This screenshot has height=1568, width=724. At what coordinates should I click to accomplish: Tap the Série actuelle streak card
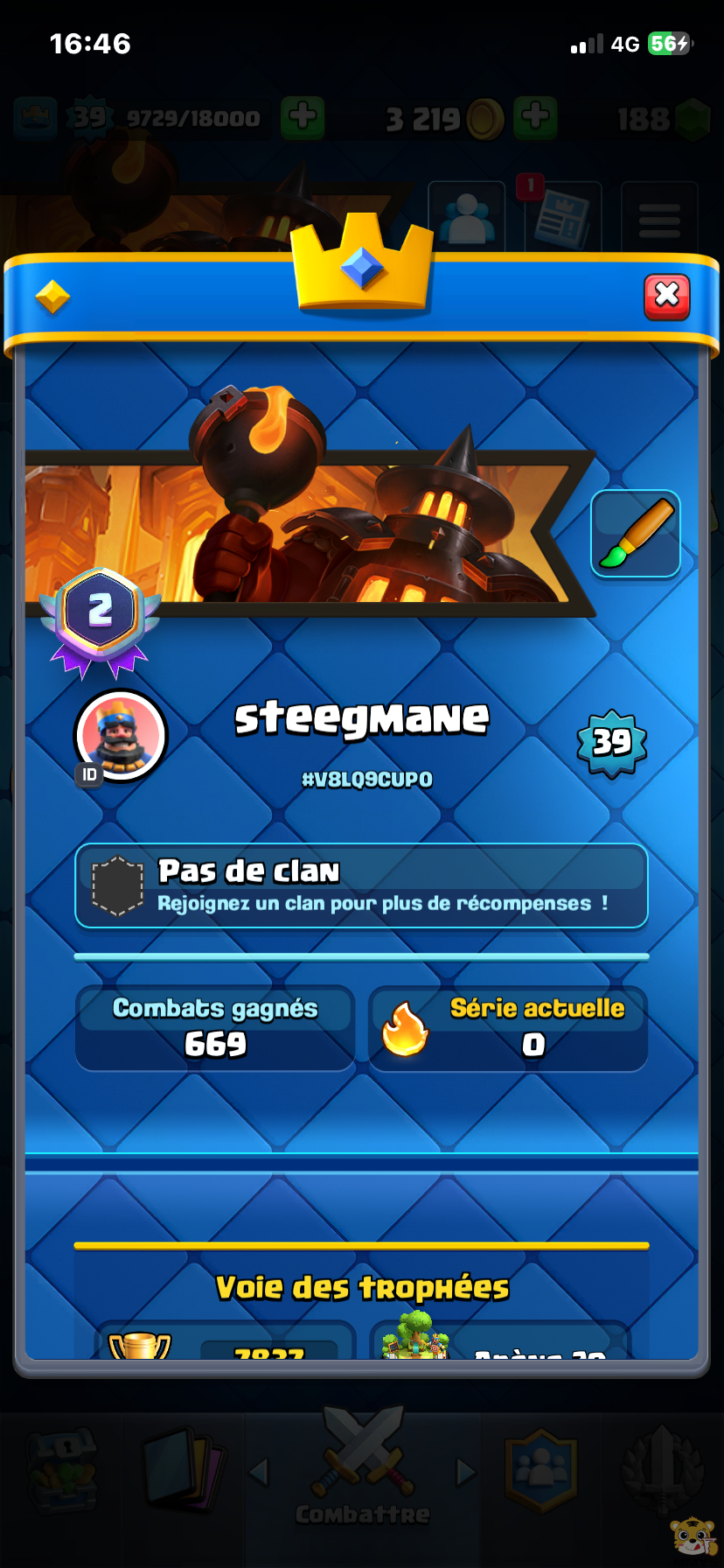508,1028
